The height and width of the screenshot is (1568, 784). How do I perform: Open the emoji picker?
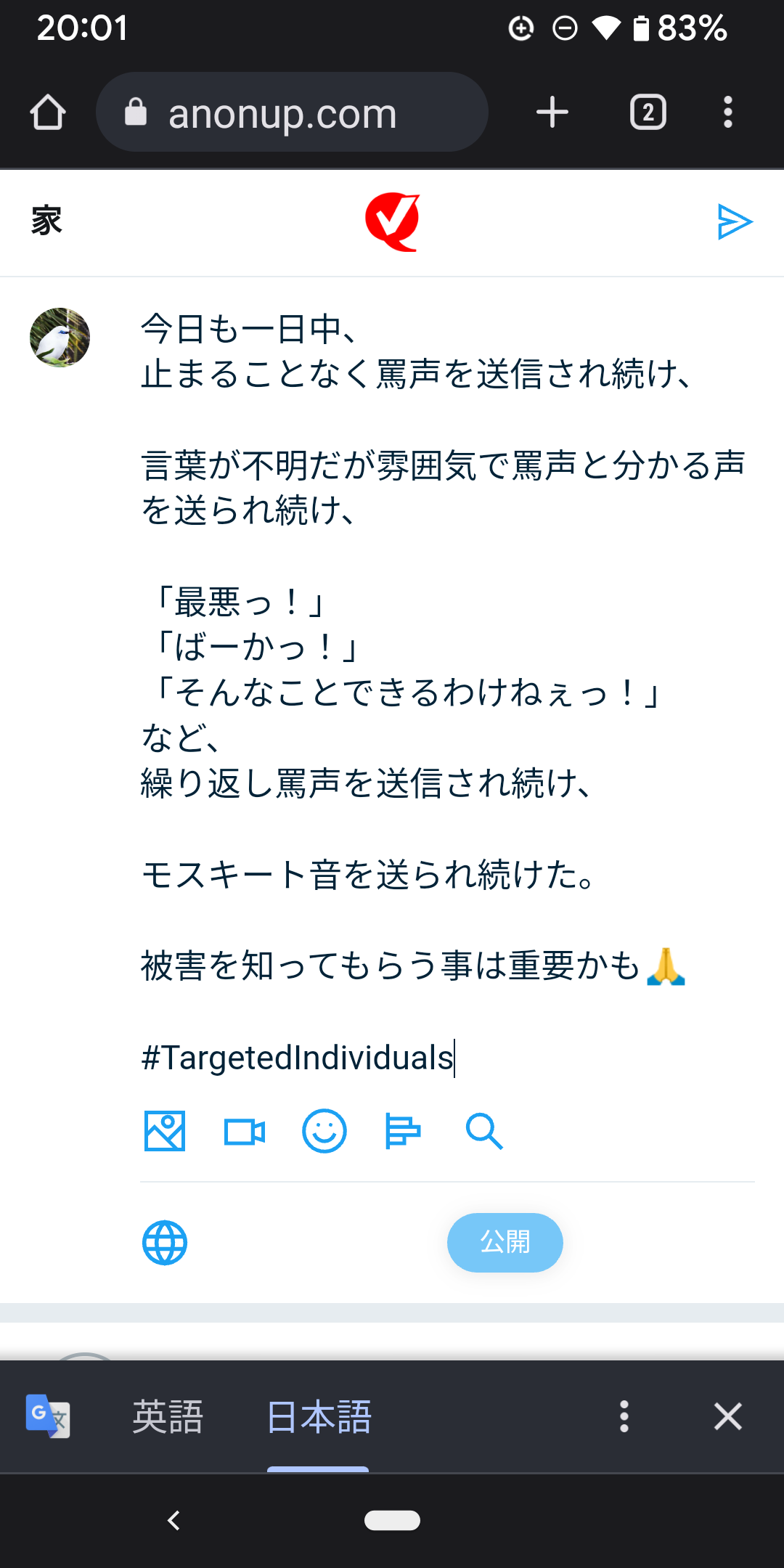point(324,1131)
